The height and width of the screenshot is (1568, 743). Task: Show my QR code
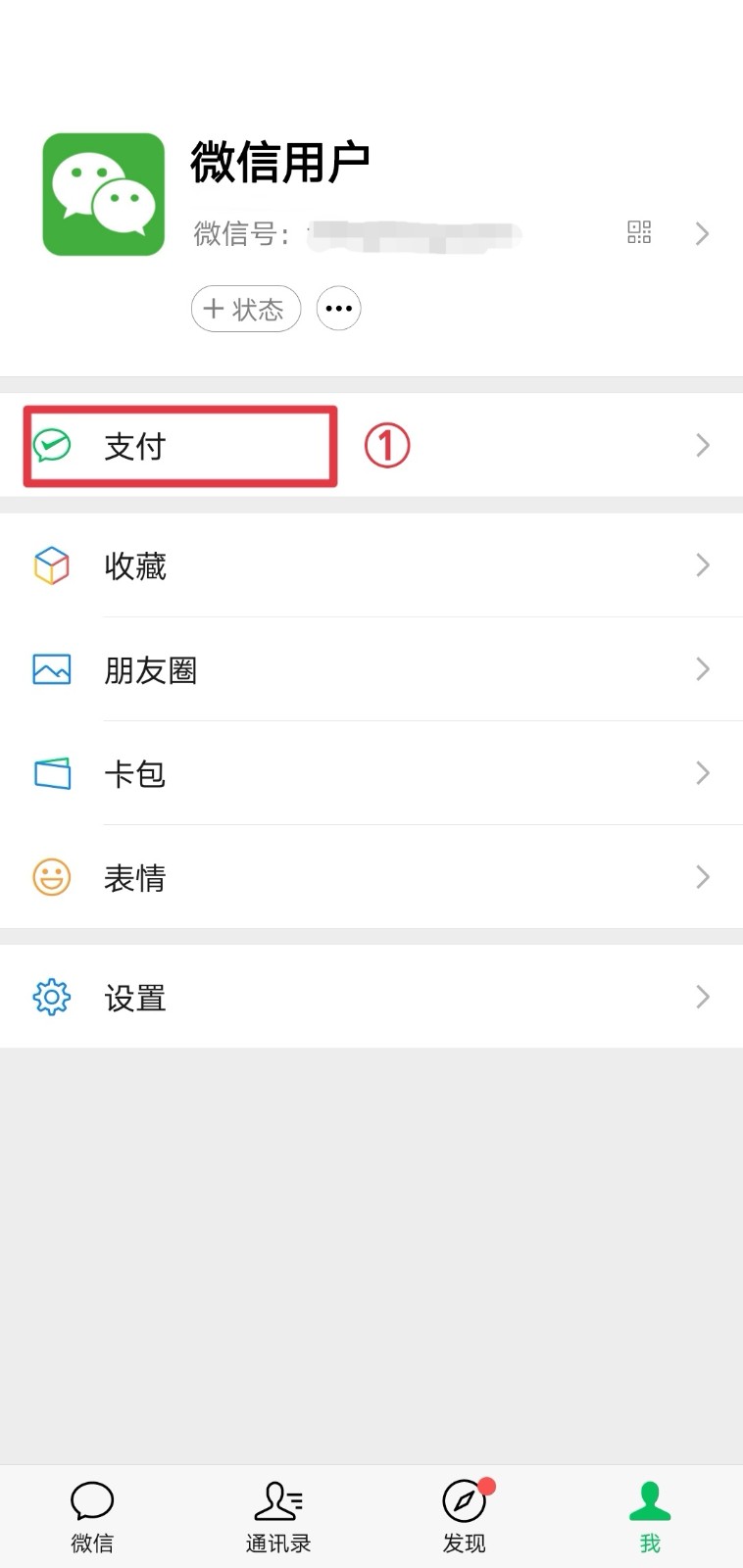point(638,233)
